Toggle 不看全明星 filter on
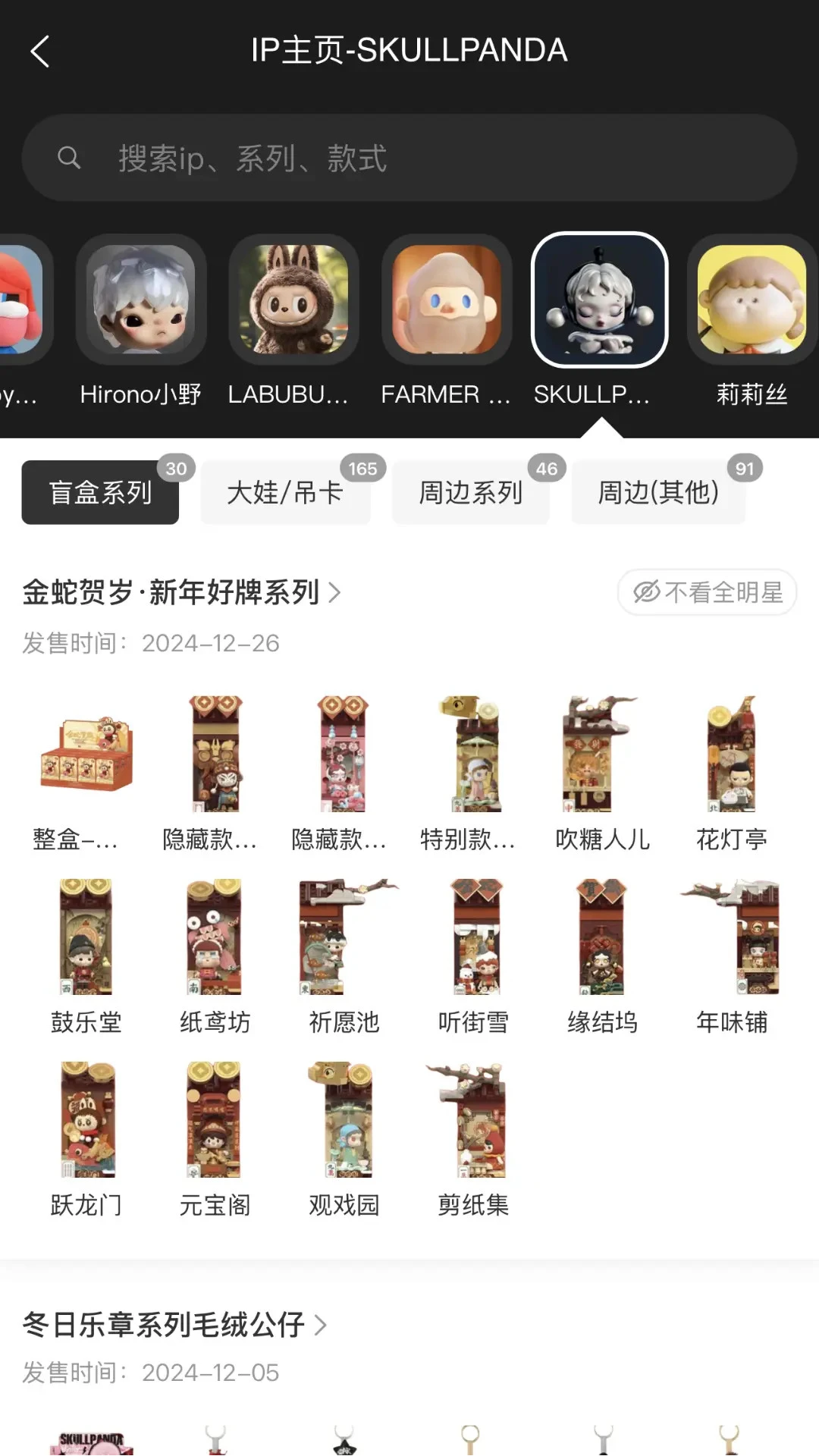This screenshot has width=819, height=1456. point(705,593)
